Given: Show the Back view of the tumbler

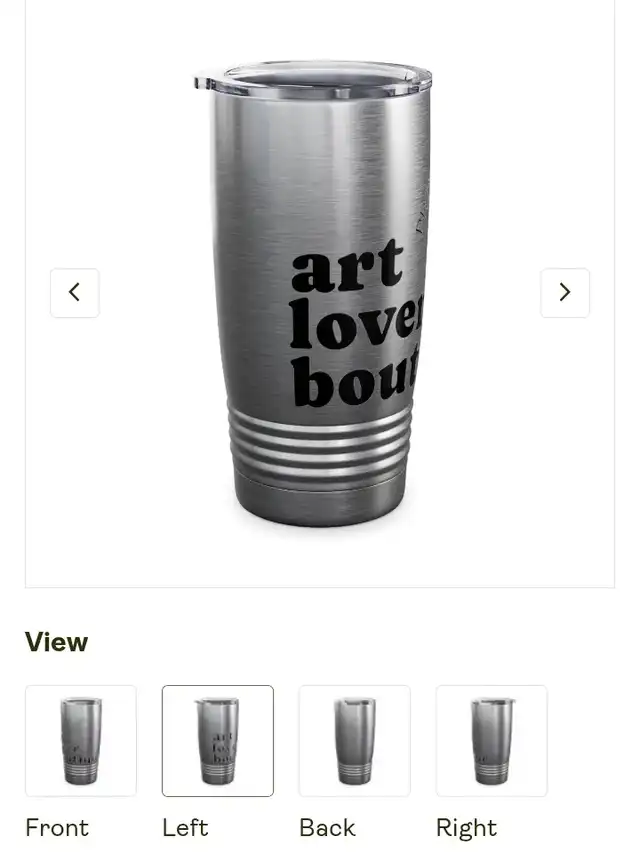Looking at the screenshot, I should pos(354,741).
